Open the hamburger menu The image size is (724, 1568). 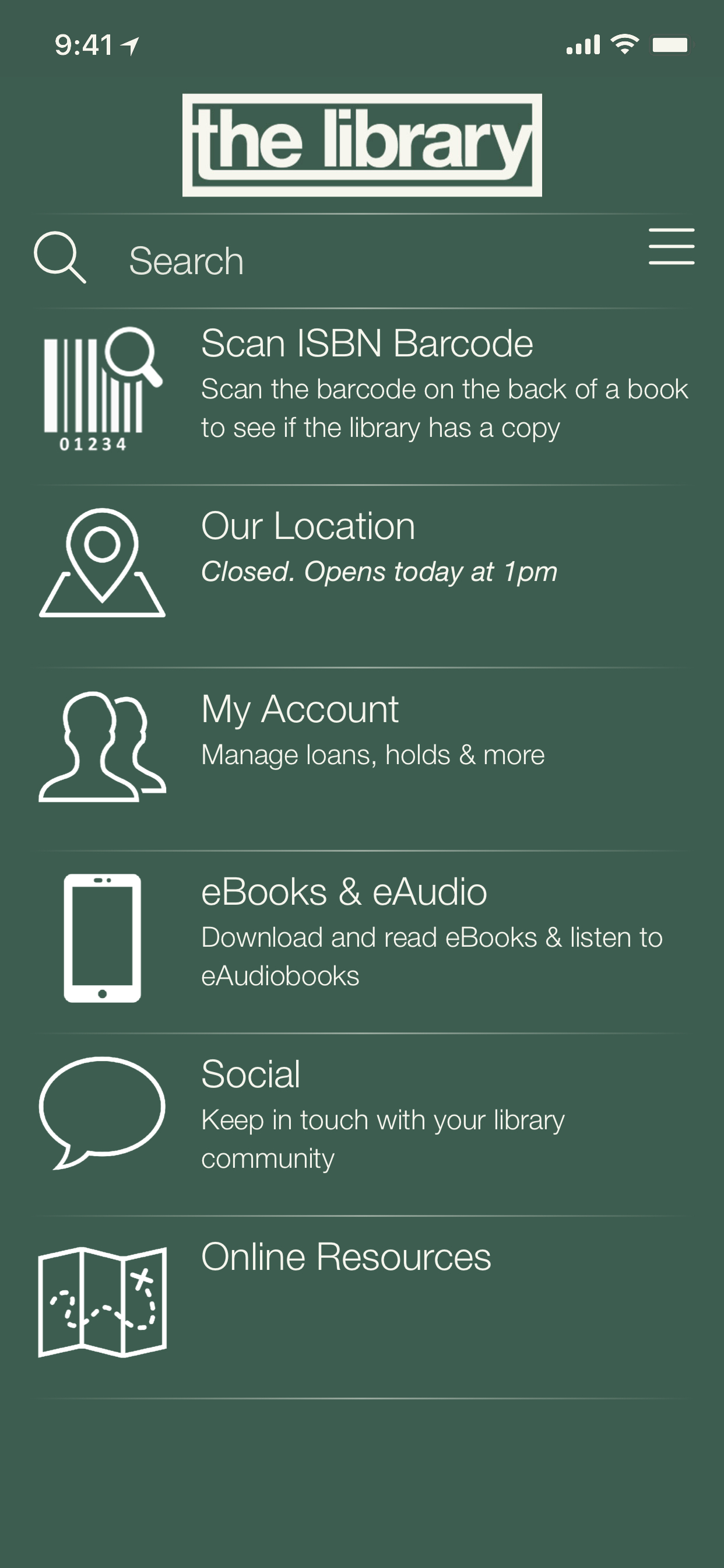pos(671,247)
